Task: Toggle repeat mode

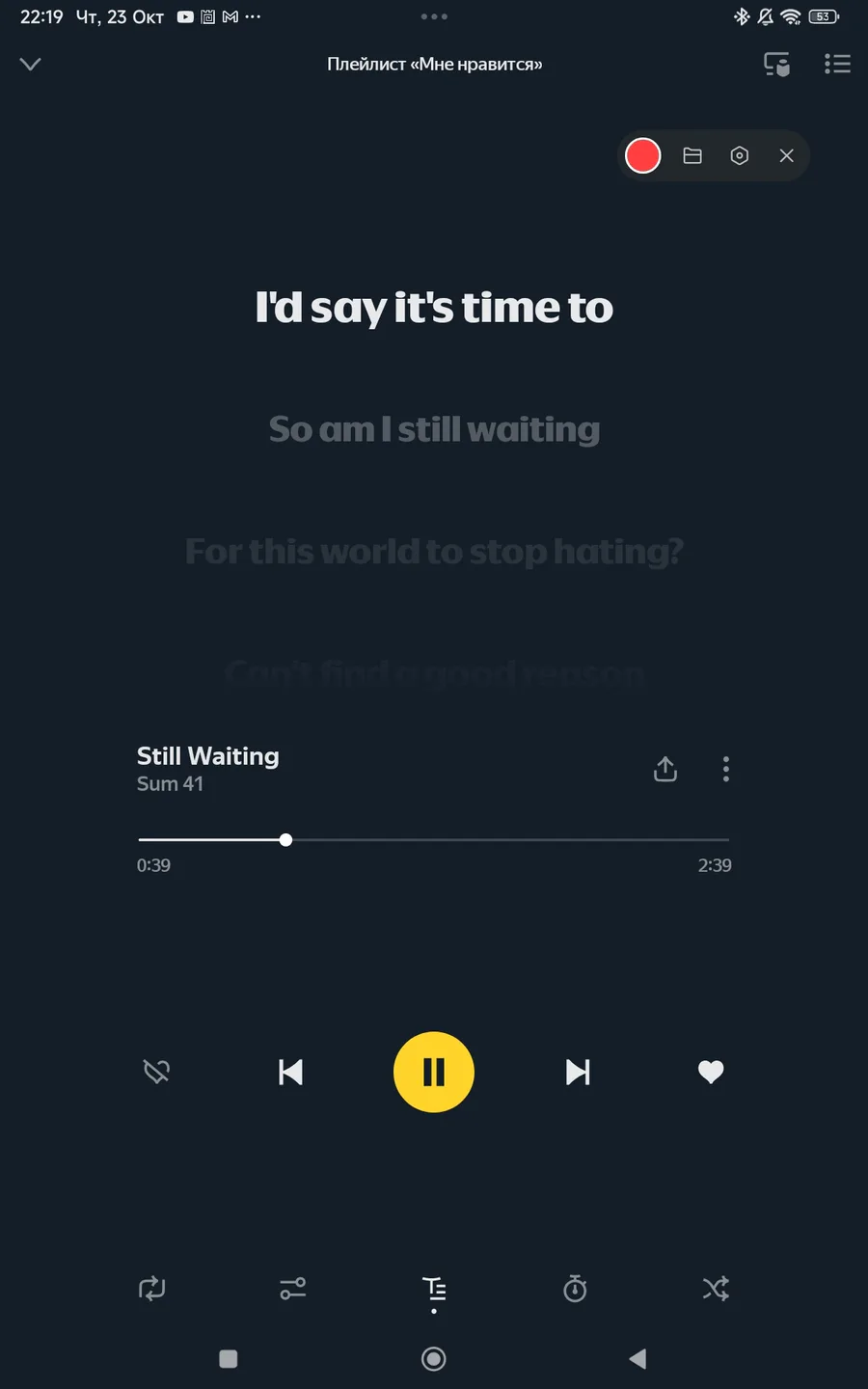Action: point(152,1289)
